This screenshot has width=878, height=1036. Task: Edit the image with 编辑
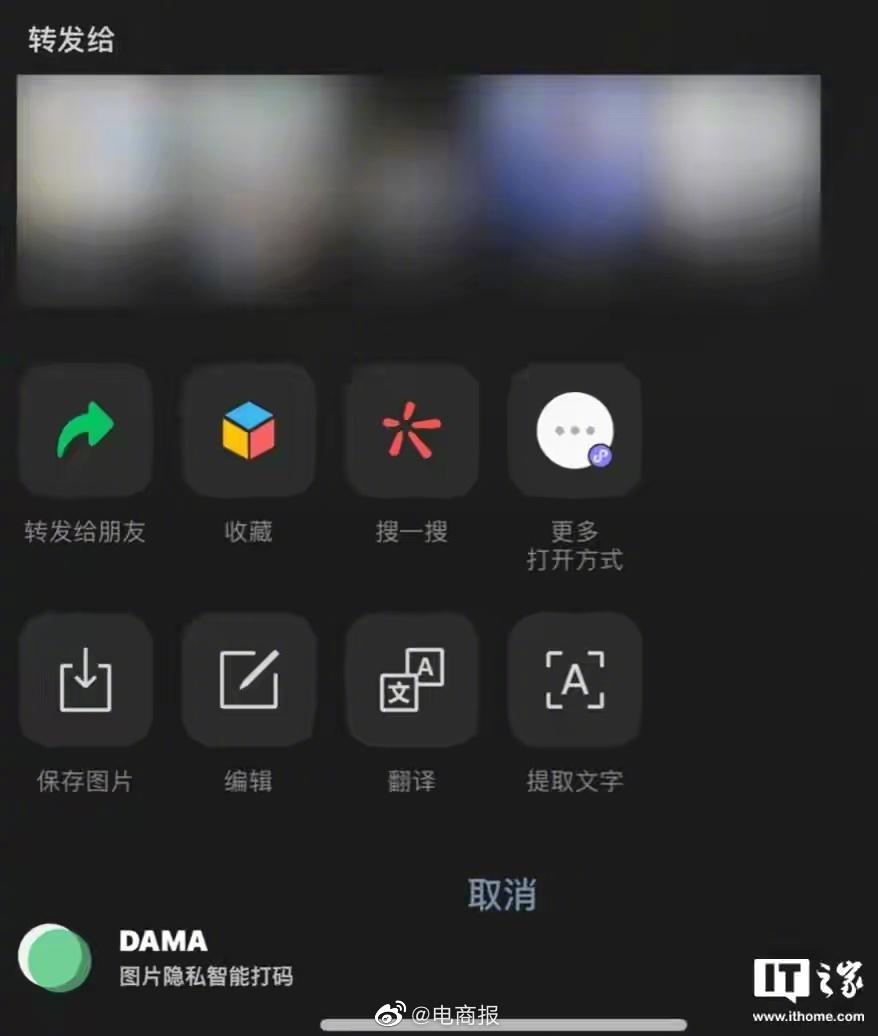click(x=248, y=680)
